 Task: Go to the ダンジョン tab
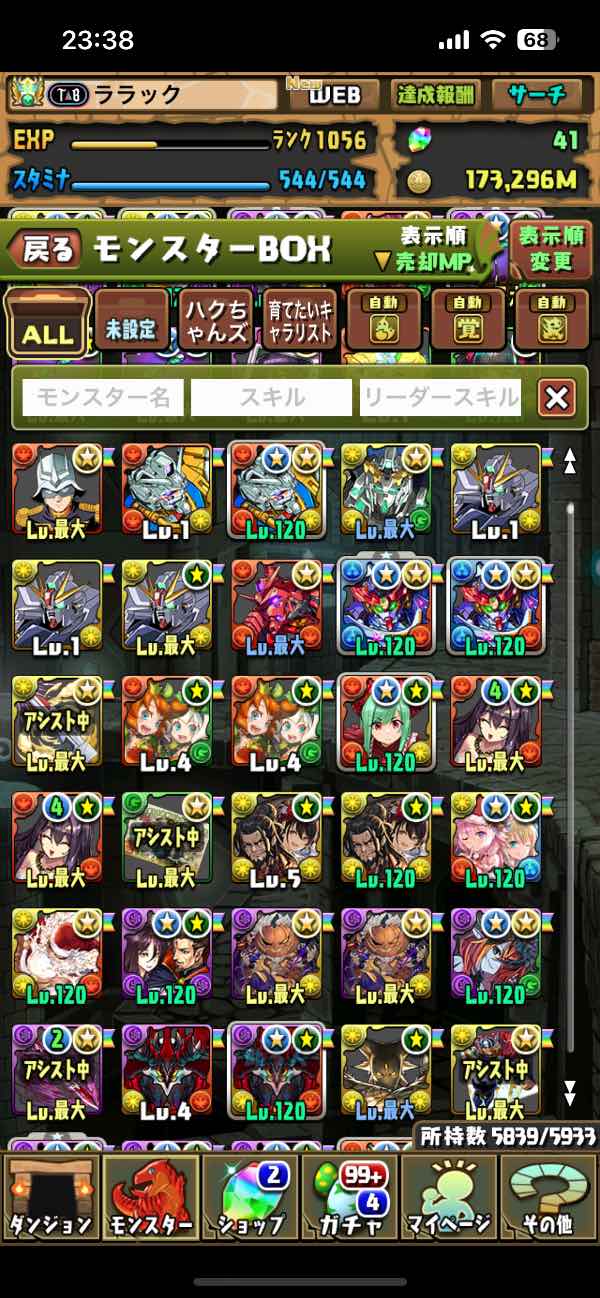click(50, 1195)
